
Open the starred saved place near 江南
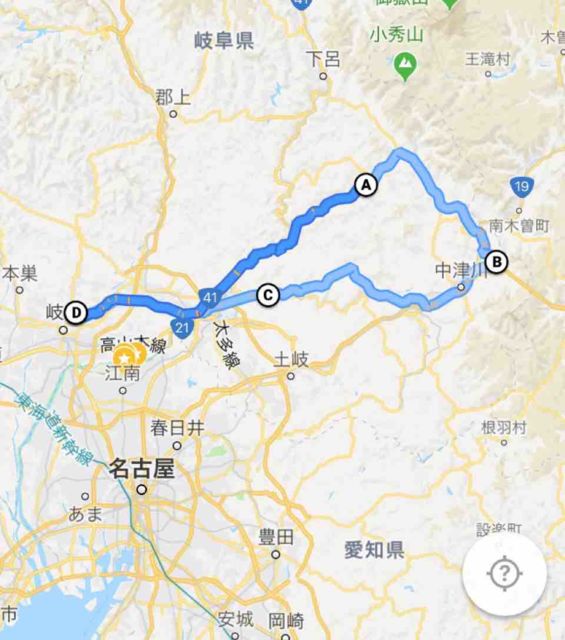click(124, 356)
